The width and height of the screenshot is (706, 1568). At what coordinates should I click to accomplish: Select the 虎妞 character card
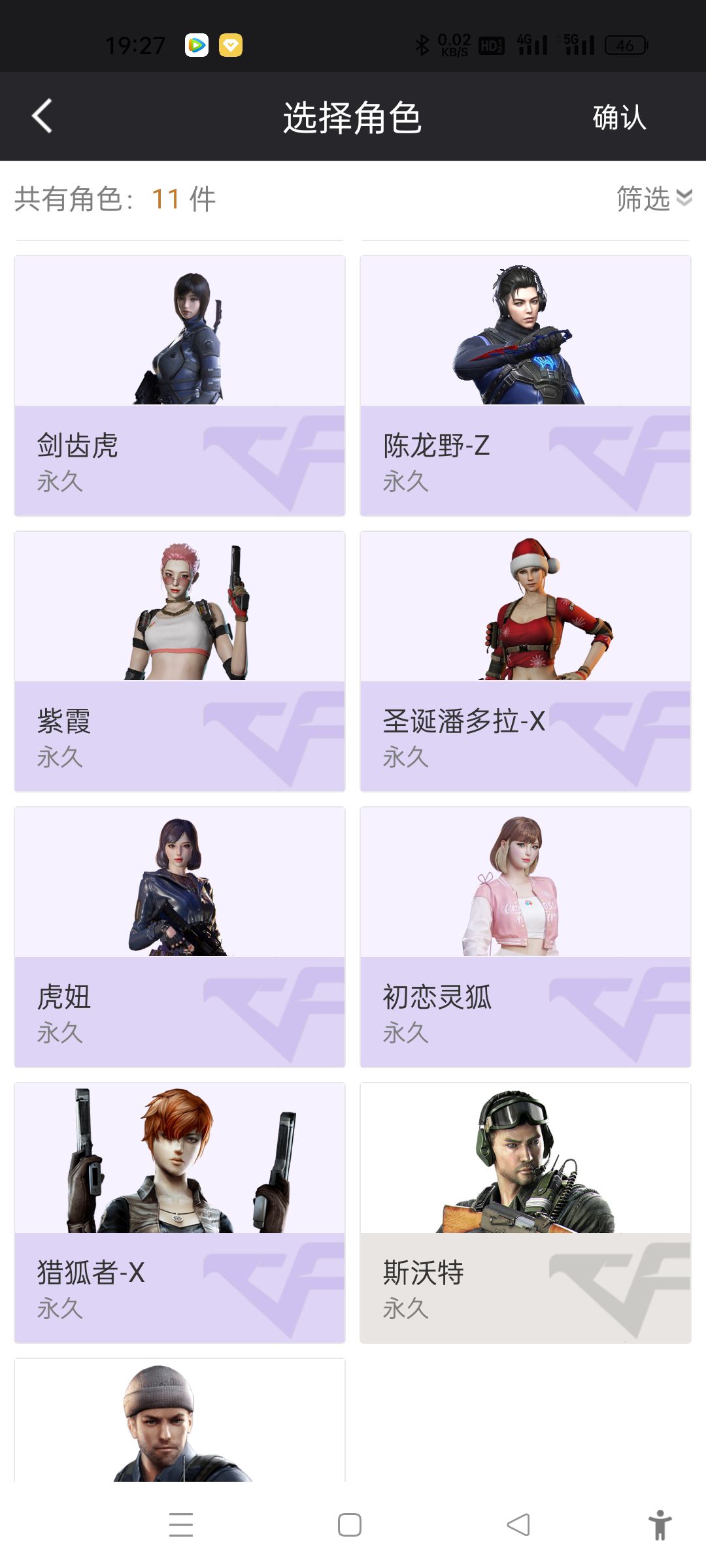click(180, 937)
